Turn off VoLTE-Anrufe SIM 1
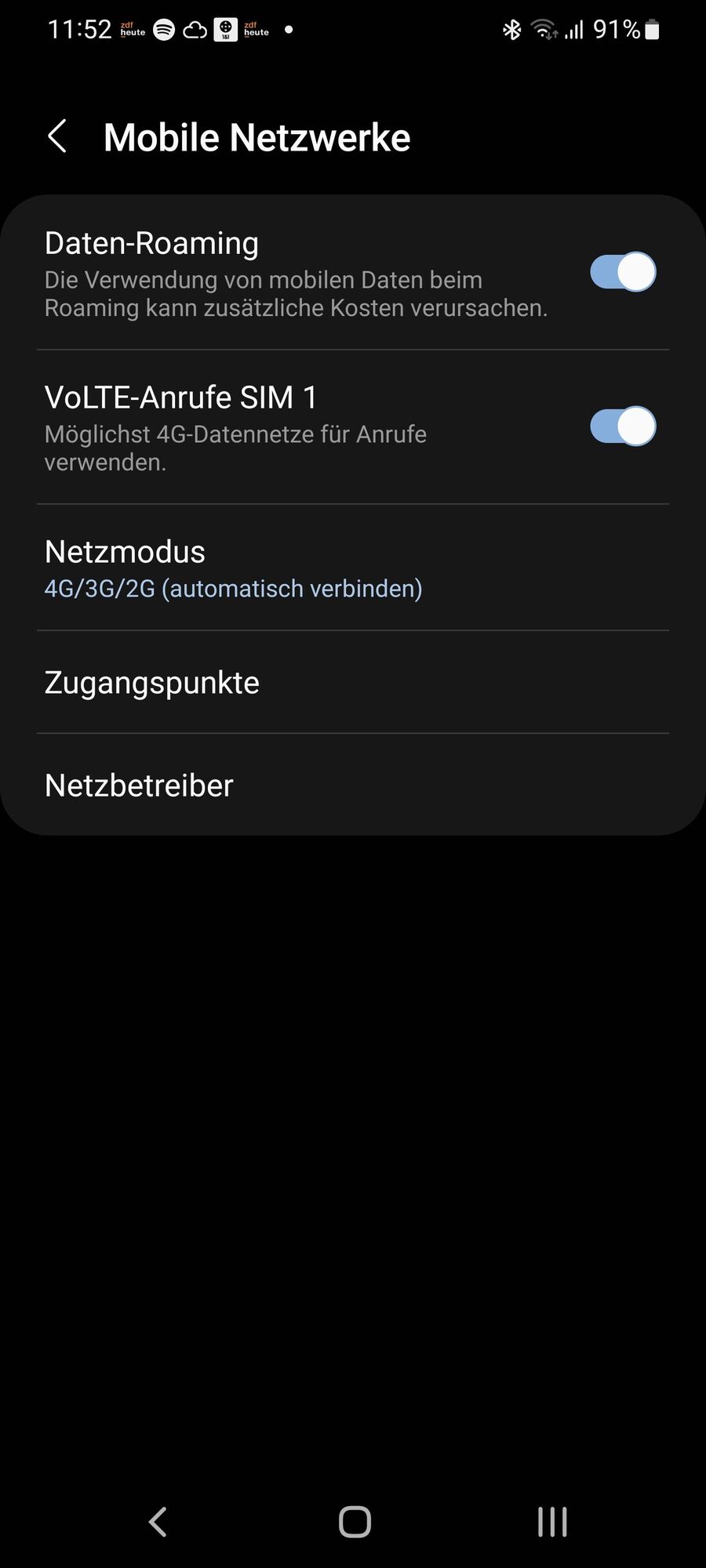The height and width of the screenshot is (1568, 706). click(623, 426)
